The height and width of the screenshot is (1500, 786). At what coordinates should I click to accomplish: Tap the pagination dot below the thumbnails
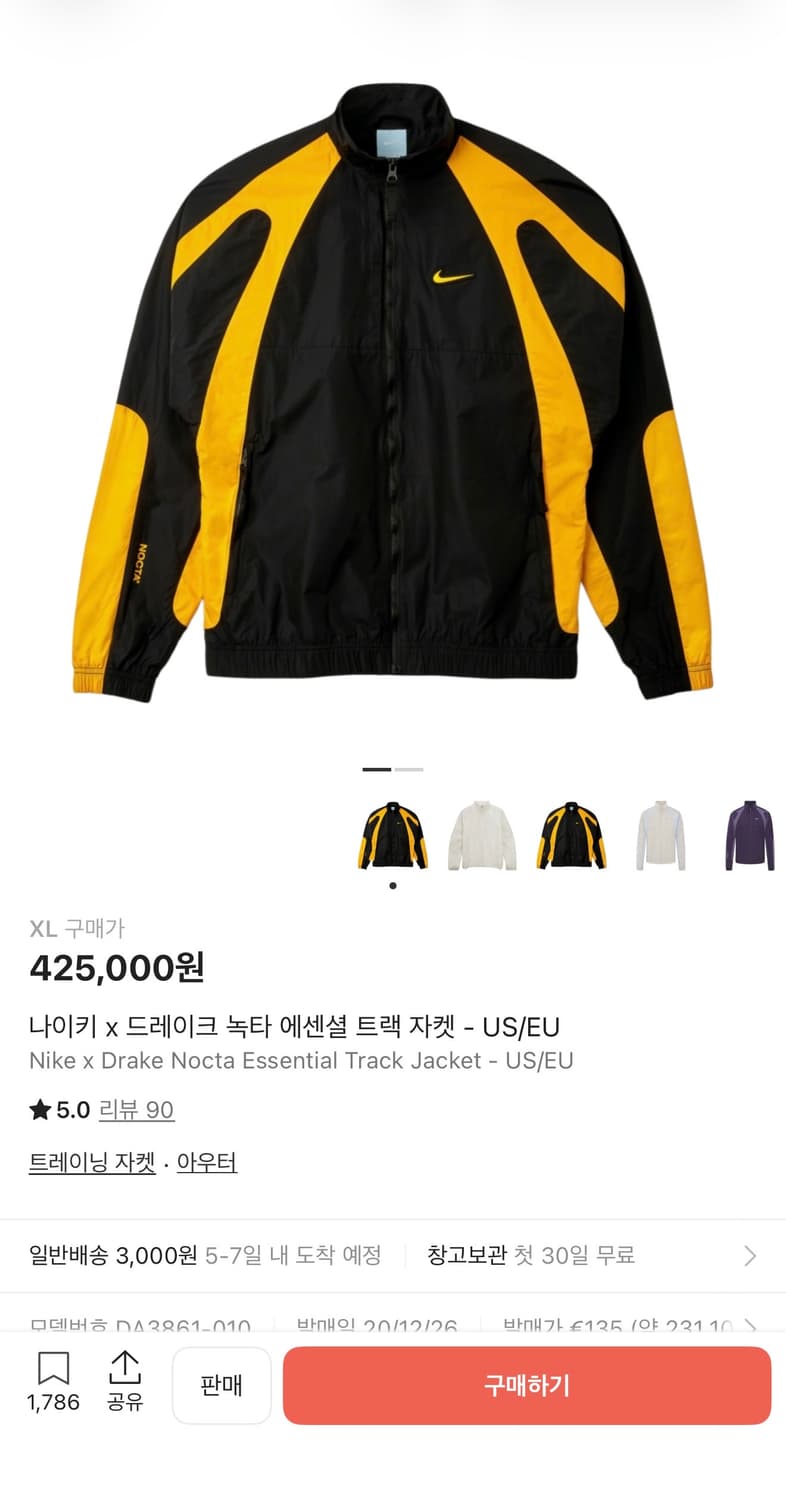(393, 884)
